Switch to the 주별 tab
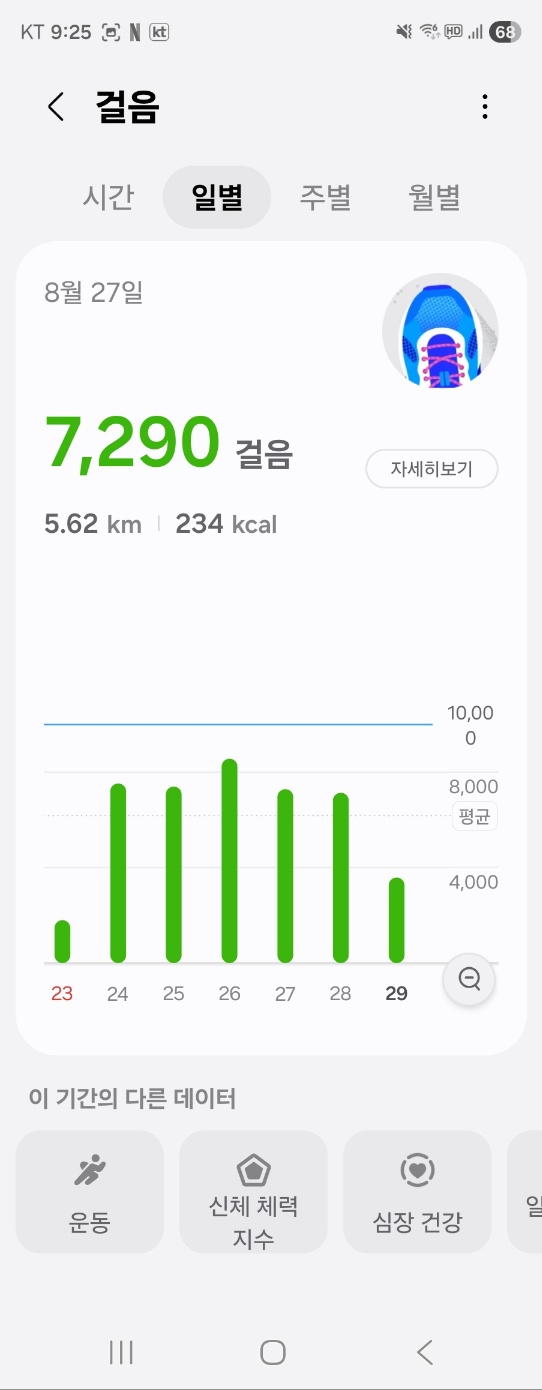This screenshot has width=542, height=1390. pos(326,197)
